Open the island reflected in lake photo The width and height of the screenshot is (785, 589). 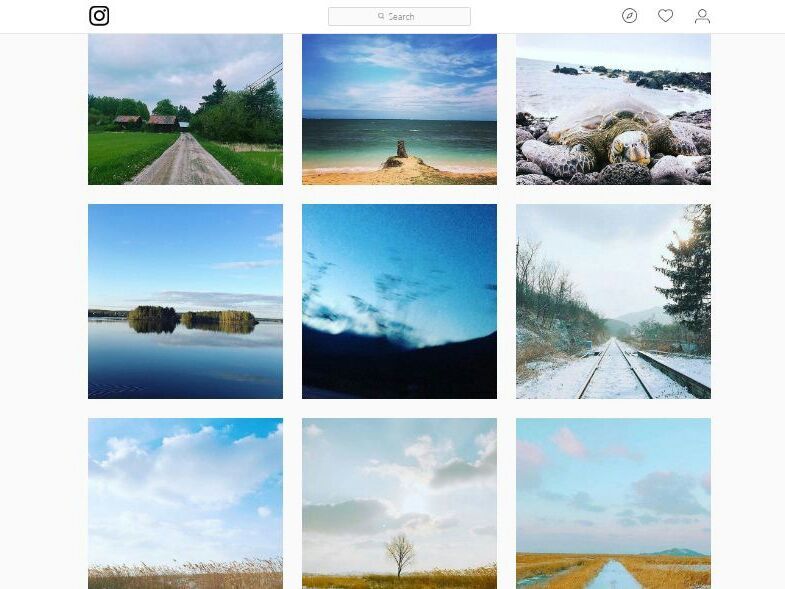coord(185,301)
